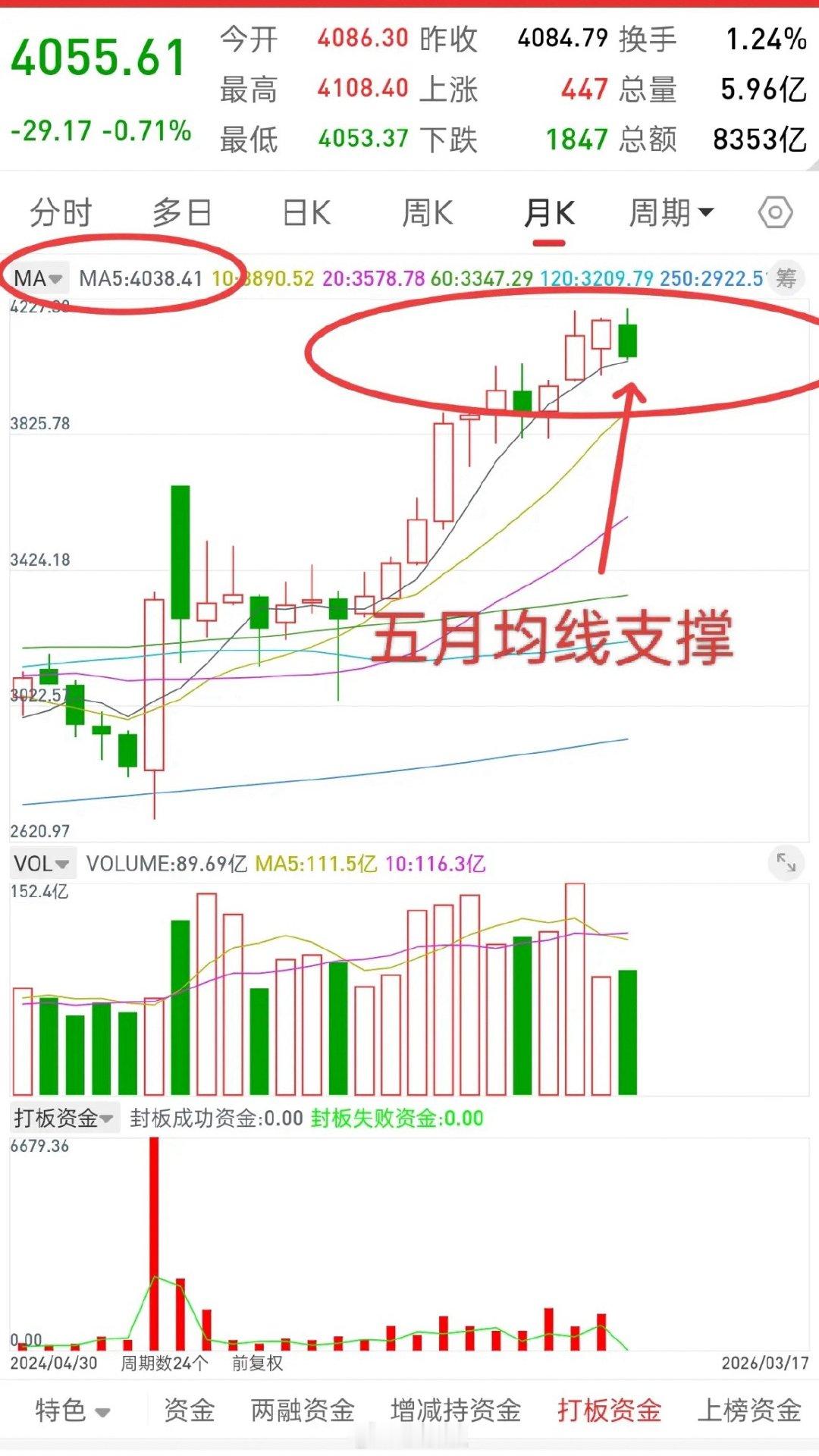Screen dimensions: 819x1456
Task: Expand the VOL panel to fullscreen
Action: [786, 863]
